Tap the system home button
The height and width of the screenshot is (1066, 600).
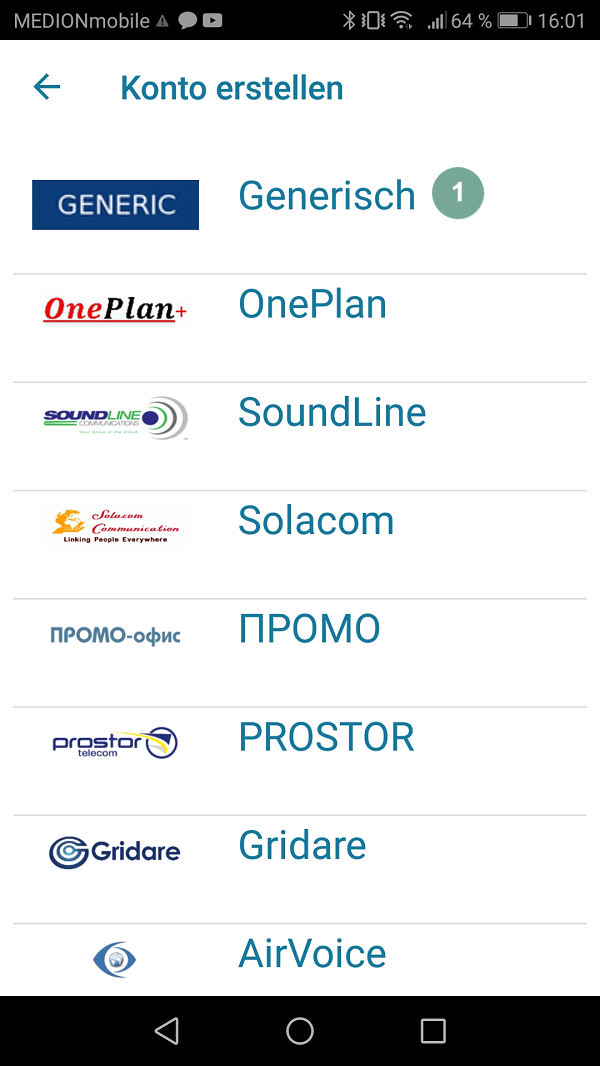pyautogui.click(x=300, y=1031)
